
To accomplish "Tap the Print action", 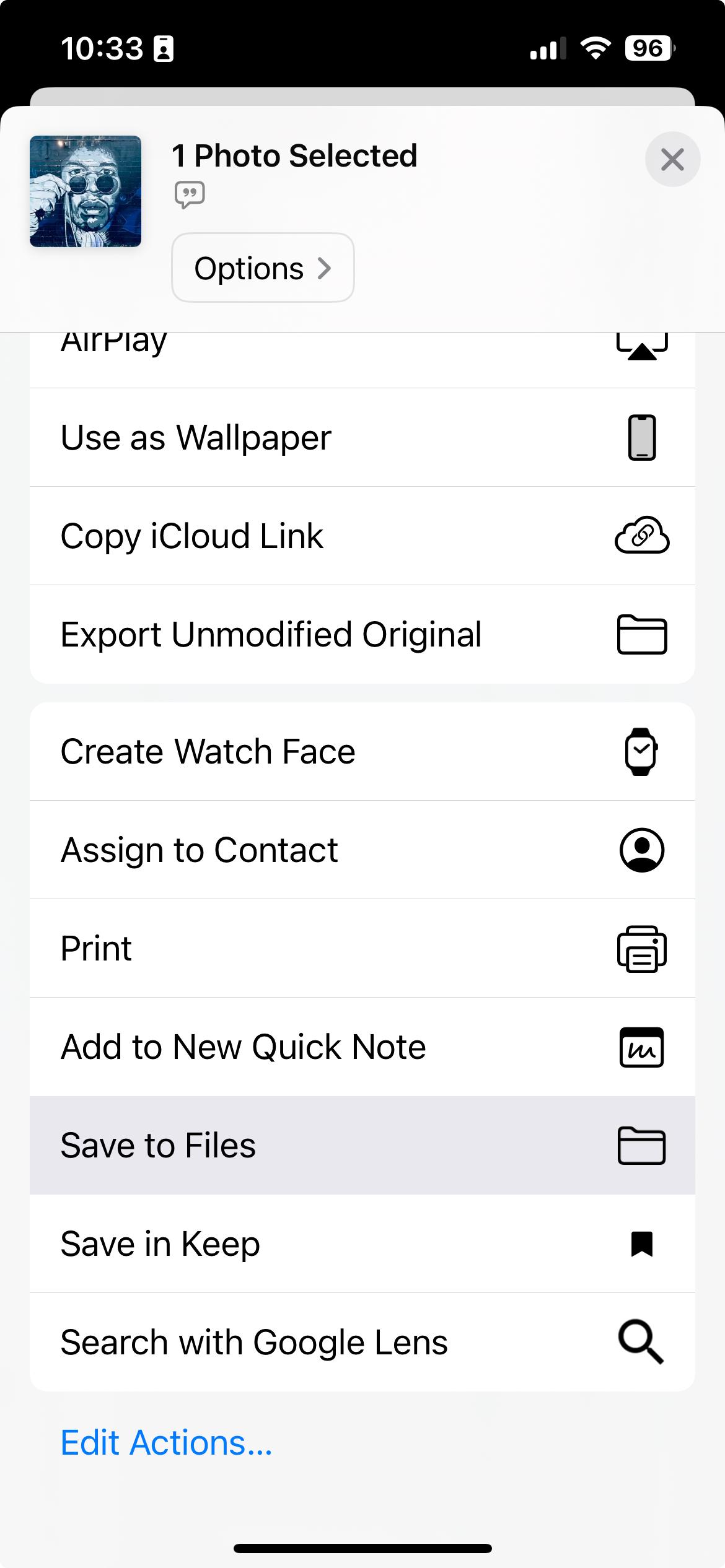I will click(x=362, y=949).
